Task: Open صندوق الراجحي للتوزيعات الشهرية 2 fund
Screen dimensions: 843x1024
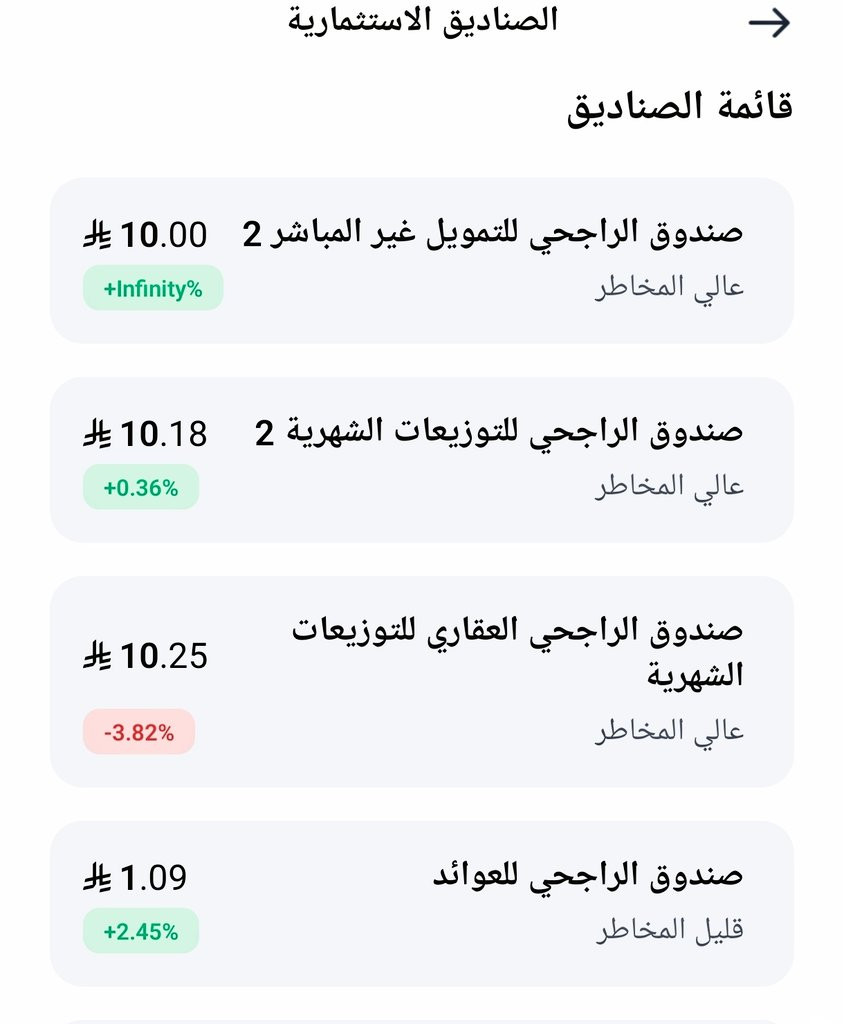Action: coord(421,459)
